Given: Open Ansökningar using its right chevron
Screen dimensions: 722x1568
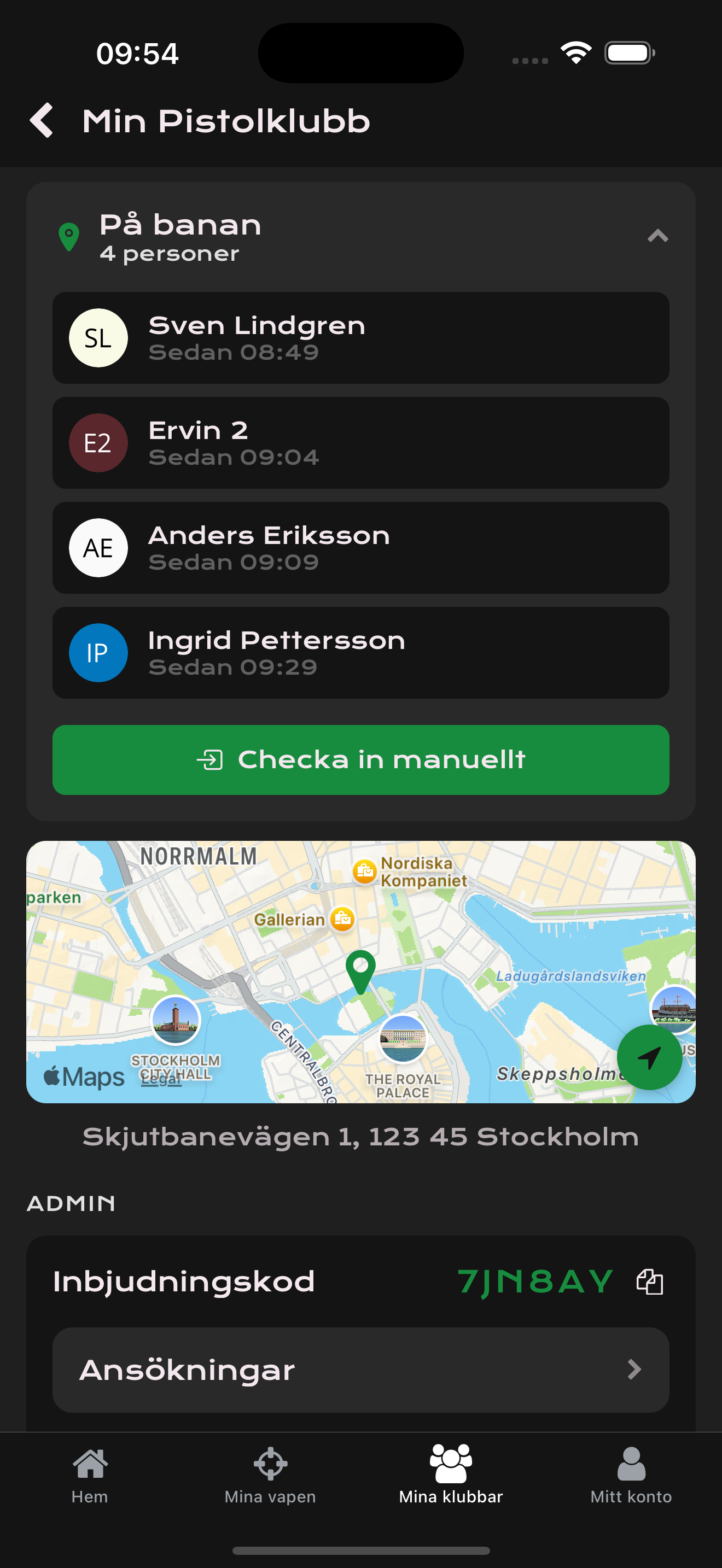Looking at the screenshot, I should (634, 1370).
